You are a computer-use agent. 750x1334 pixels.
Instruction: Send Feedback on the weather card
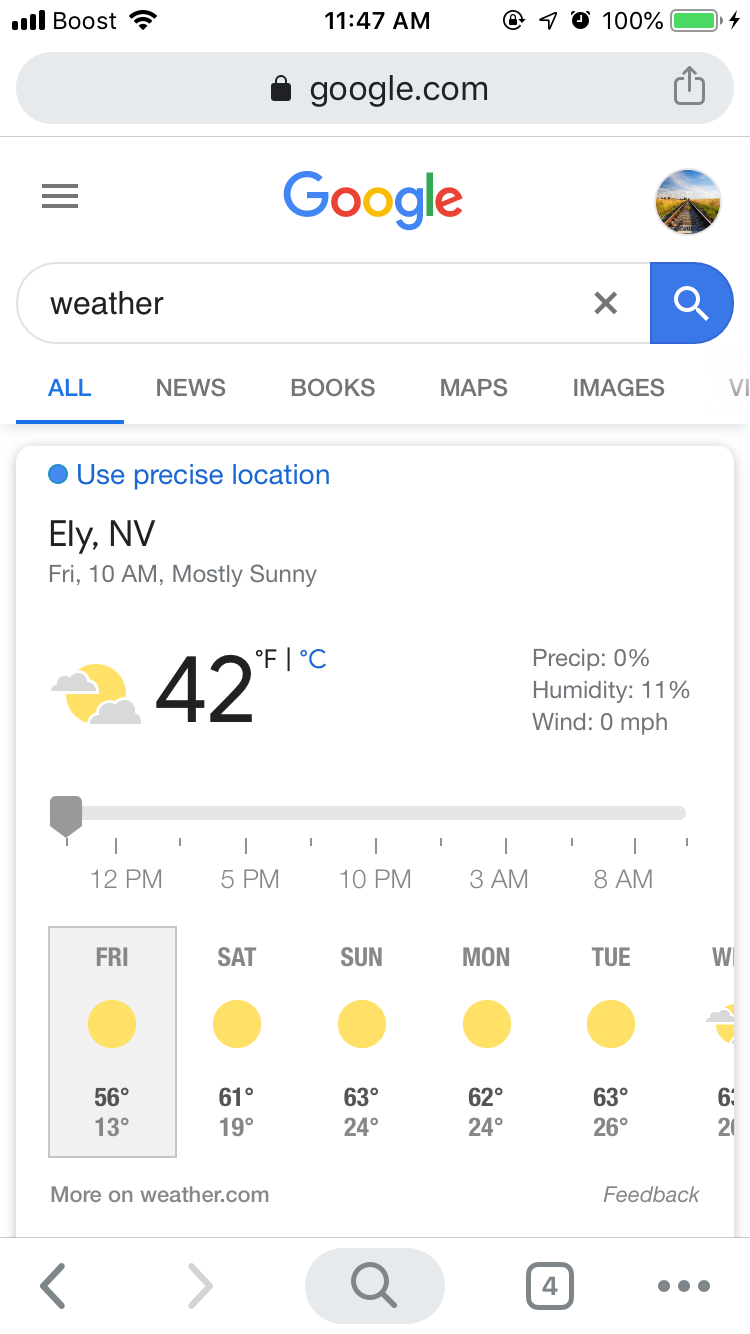point(651,1194)
